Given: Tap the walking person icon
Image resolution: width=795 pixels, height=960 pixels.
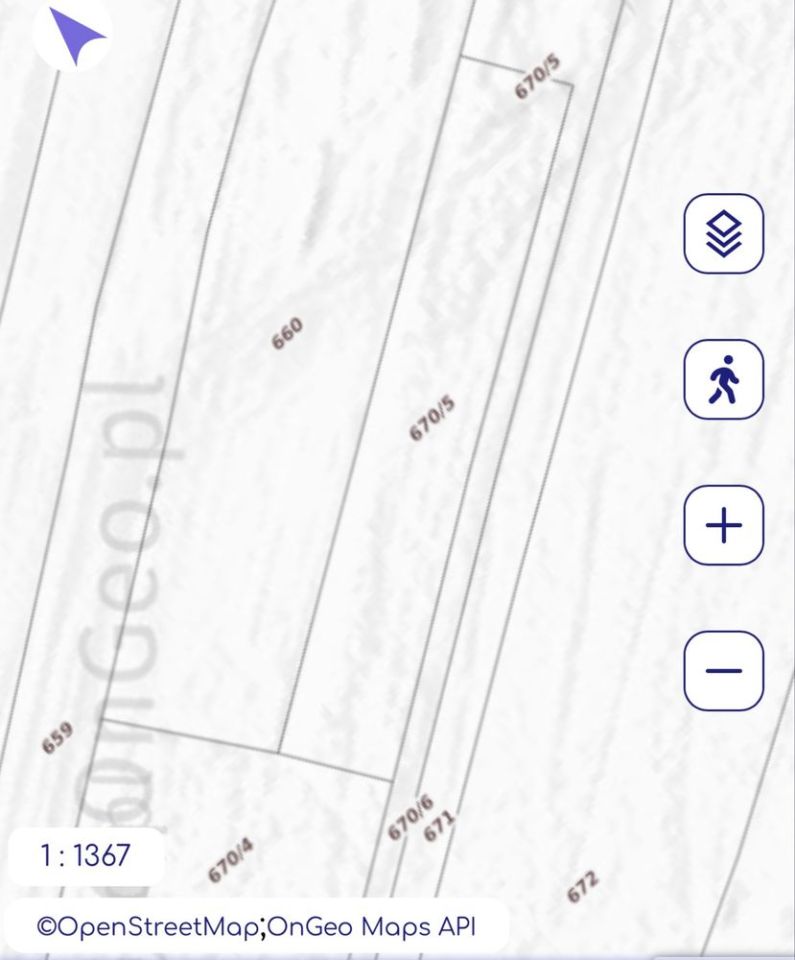Looking at the screenshot, I should [723, 379].
